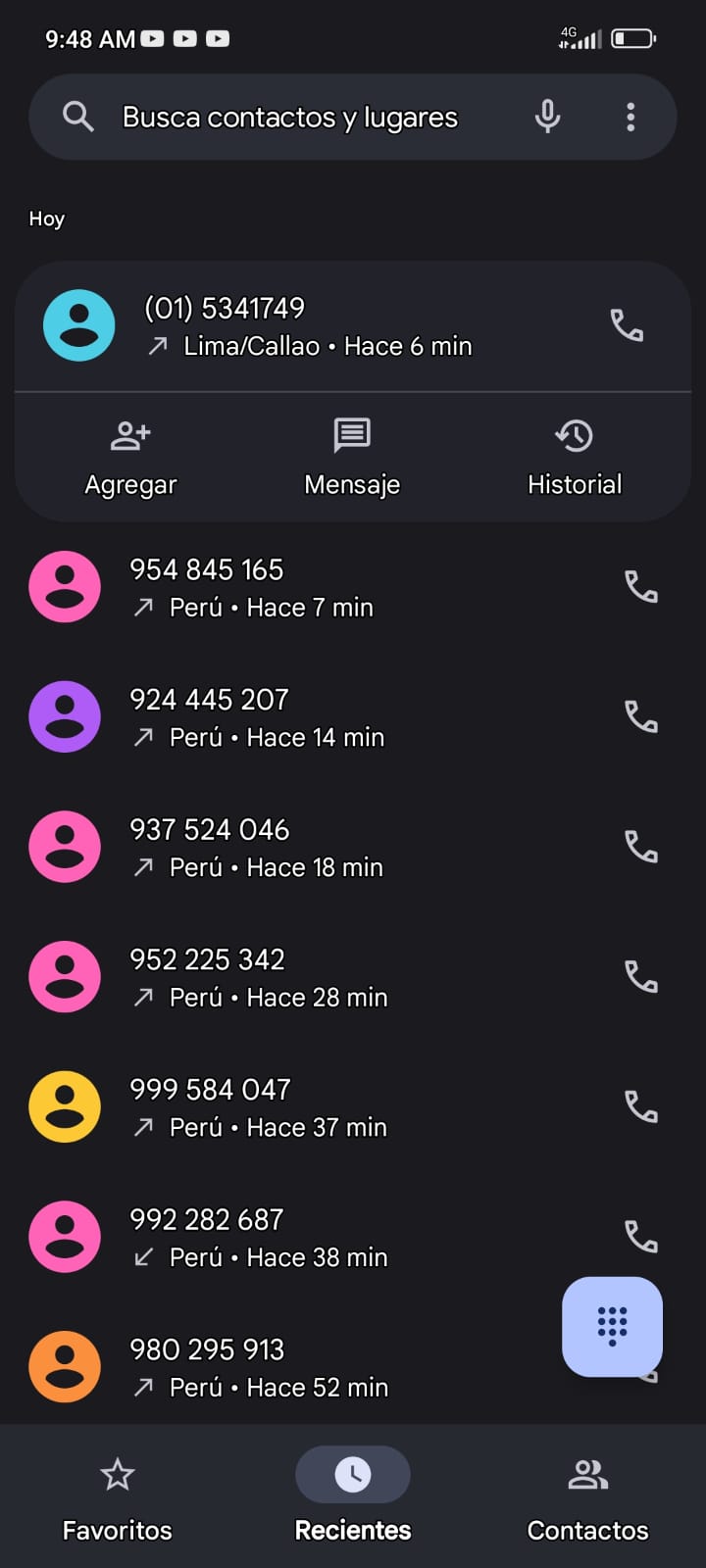Call back (01) 5341749
Image resolution: width=706 pixels, height=1568 pixels.
[x=627, y=324]
